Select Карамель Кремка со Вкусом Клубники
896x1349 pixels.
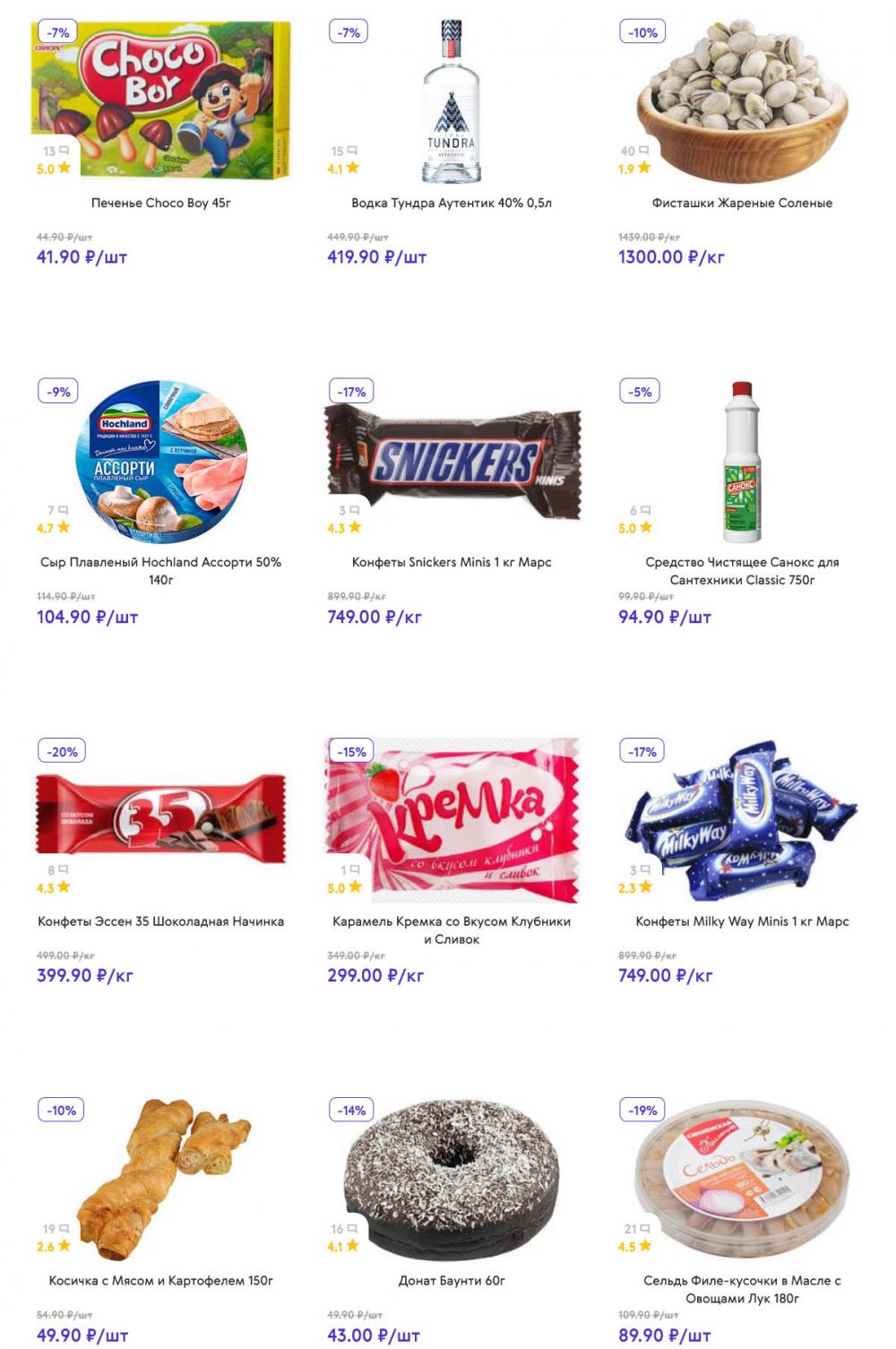point(452,930)
